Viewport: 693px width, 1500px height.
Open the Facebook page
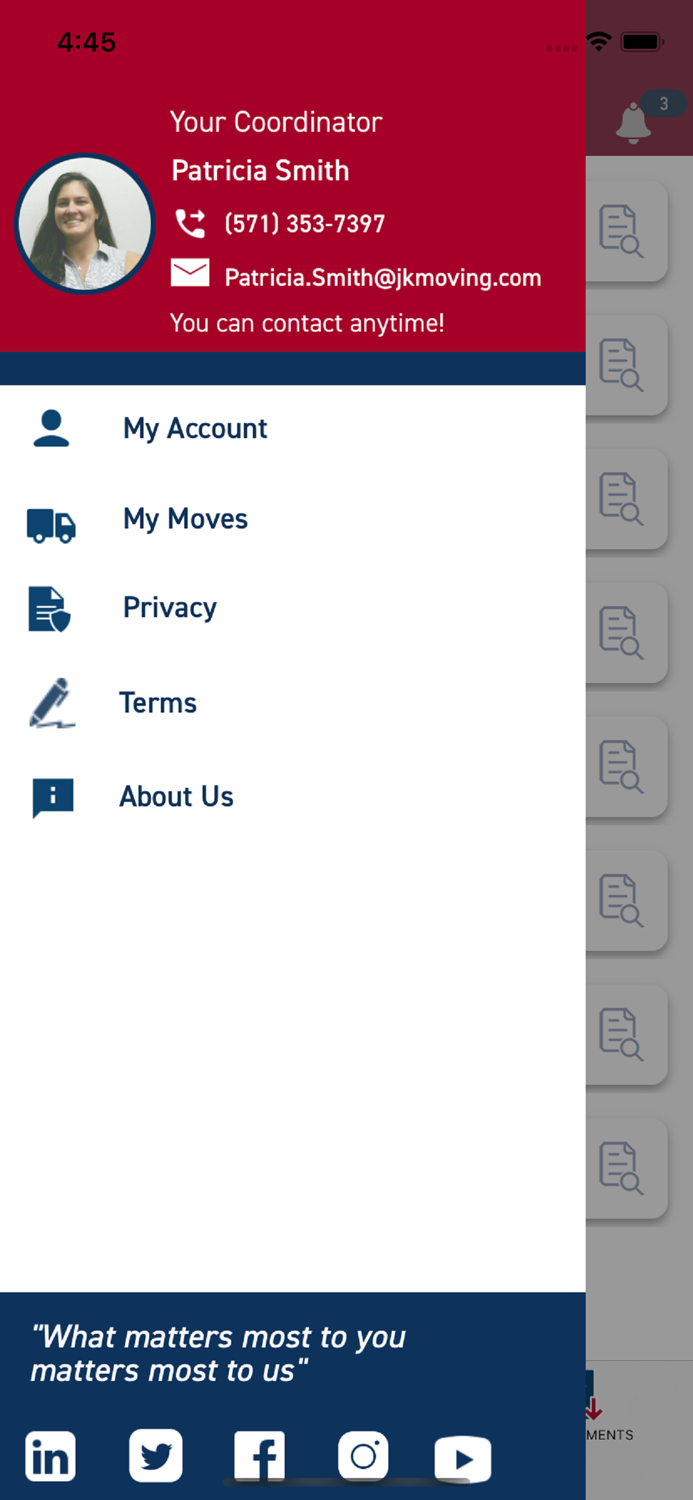click(x=260, y=1457)
